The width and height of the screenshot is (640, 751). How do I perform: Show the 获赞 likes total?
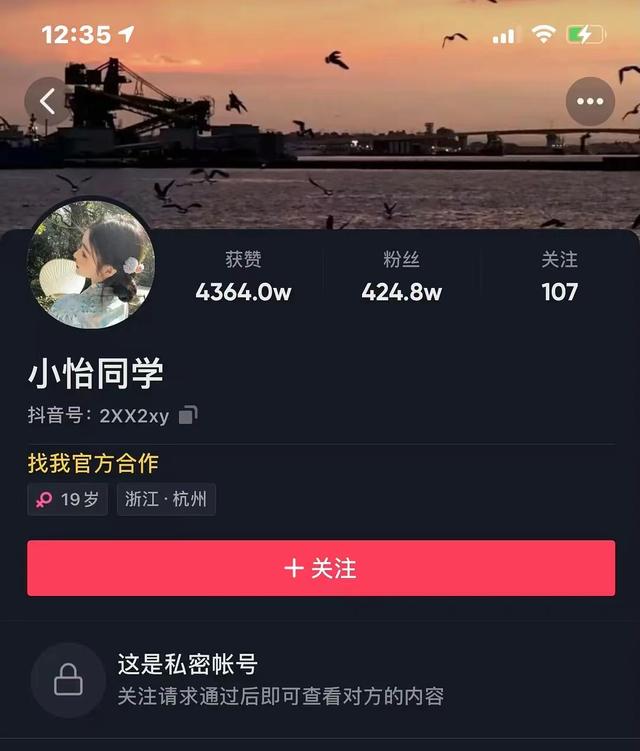pyautogui.click(x=243, y=277)
